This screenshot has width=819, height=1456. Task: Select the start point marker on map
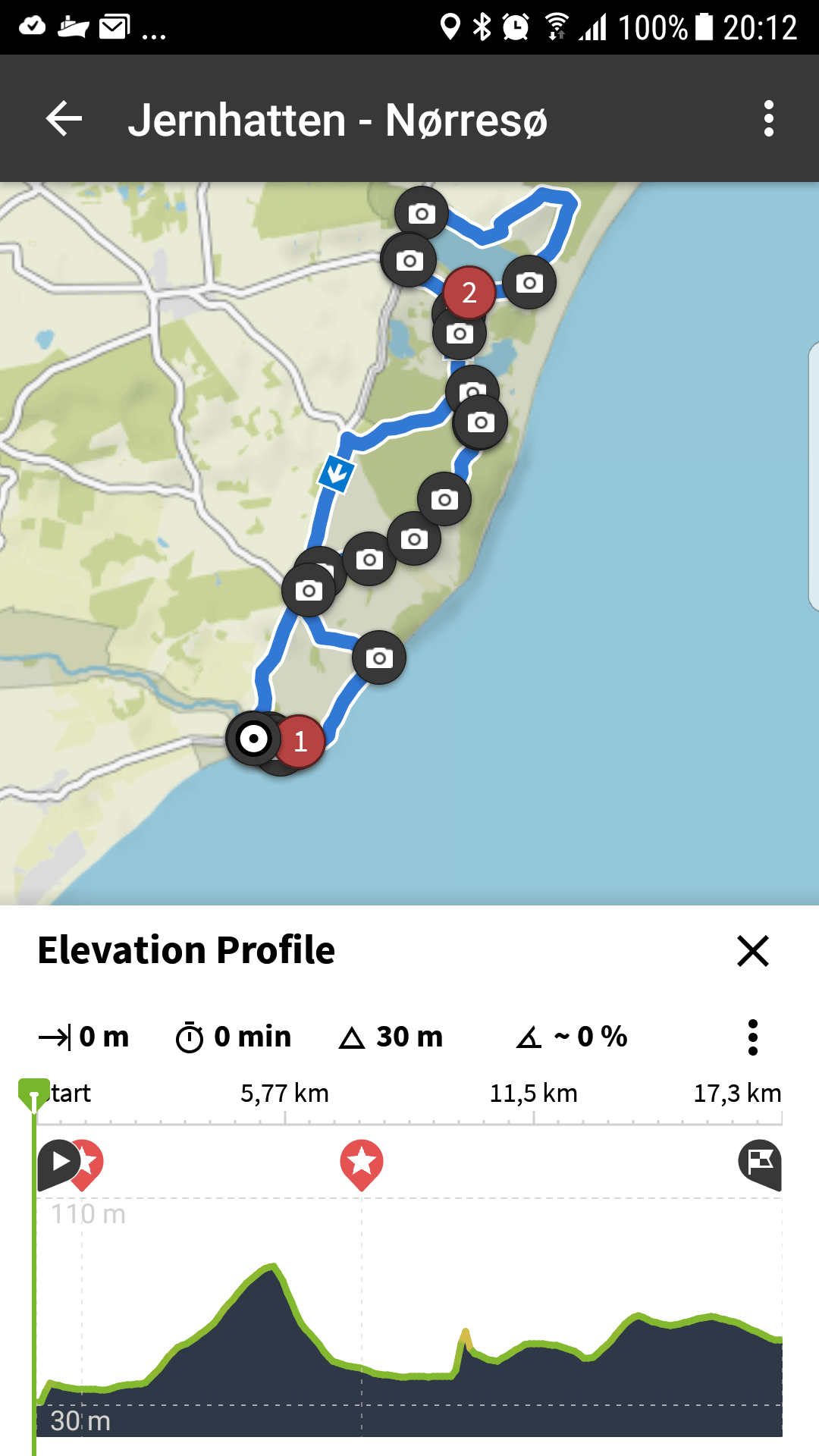tap(253, 738)
